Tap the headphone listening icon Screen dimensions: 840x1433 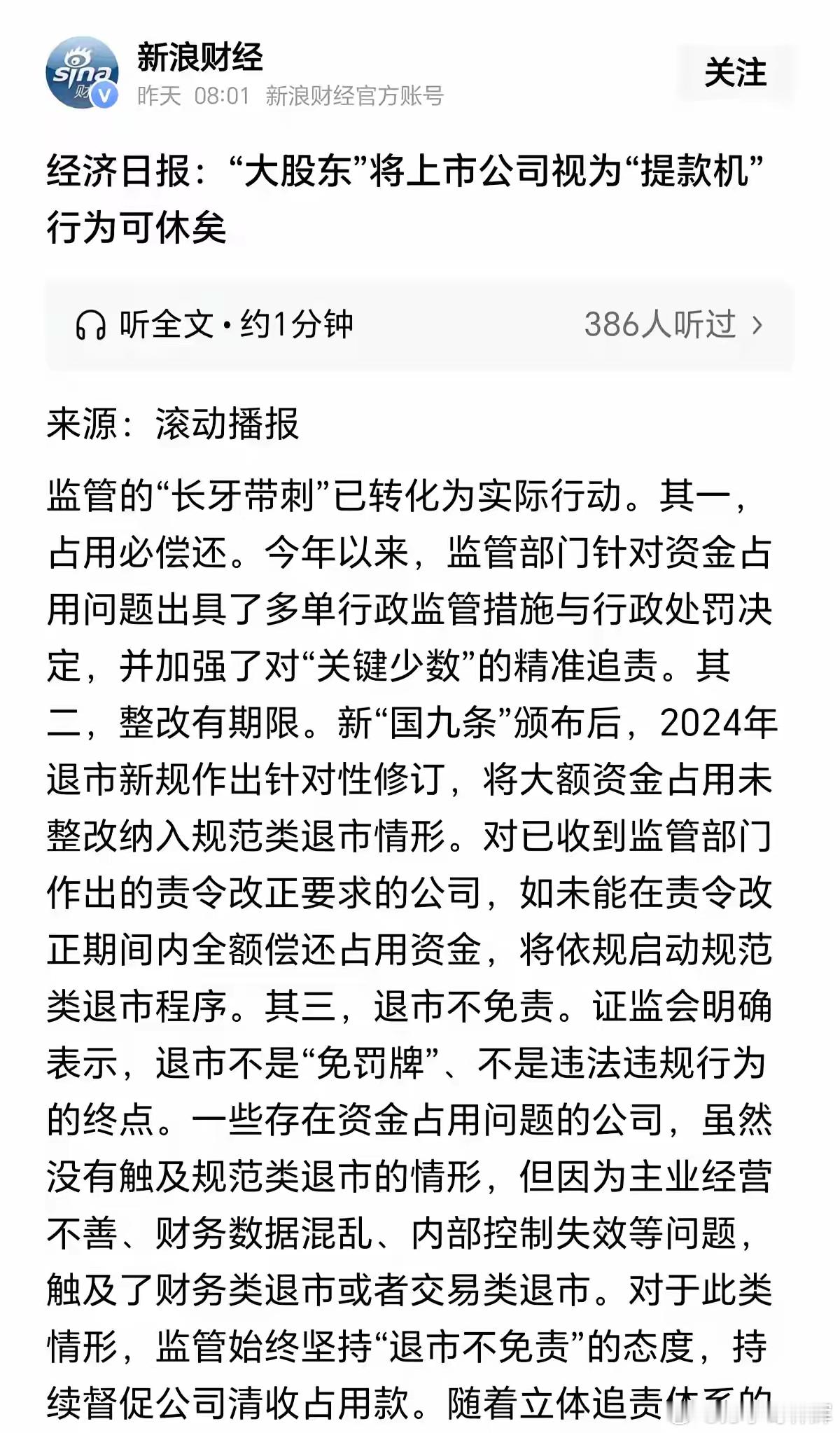tap(91, 323)
